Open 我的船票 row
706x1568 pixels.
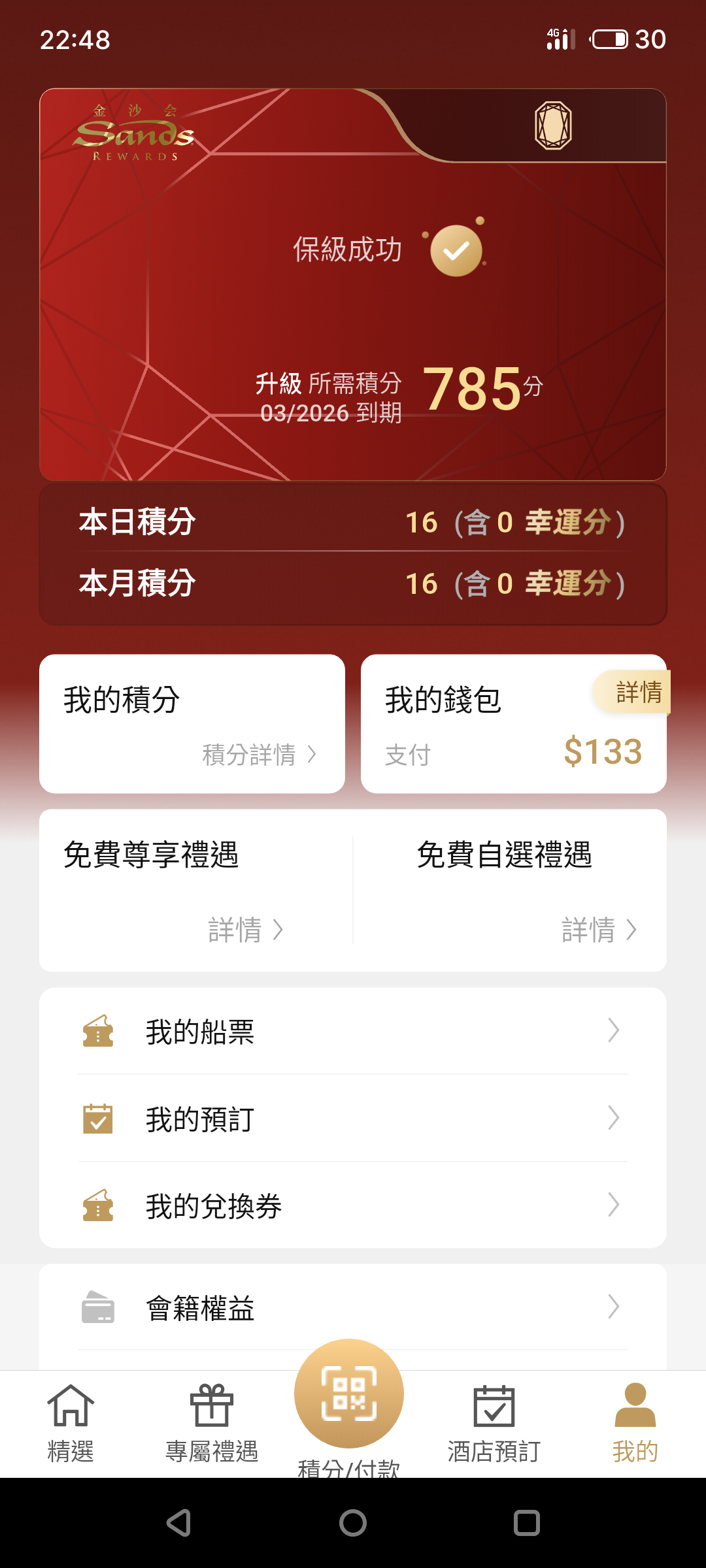point(353,1032)
